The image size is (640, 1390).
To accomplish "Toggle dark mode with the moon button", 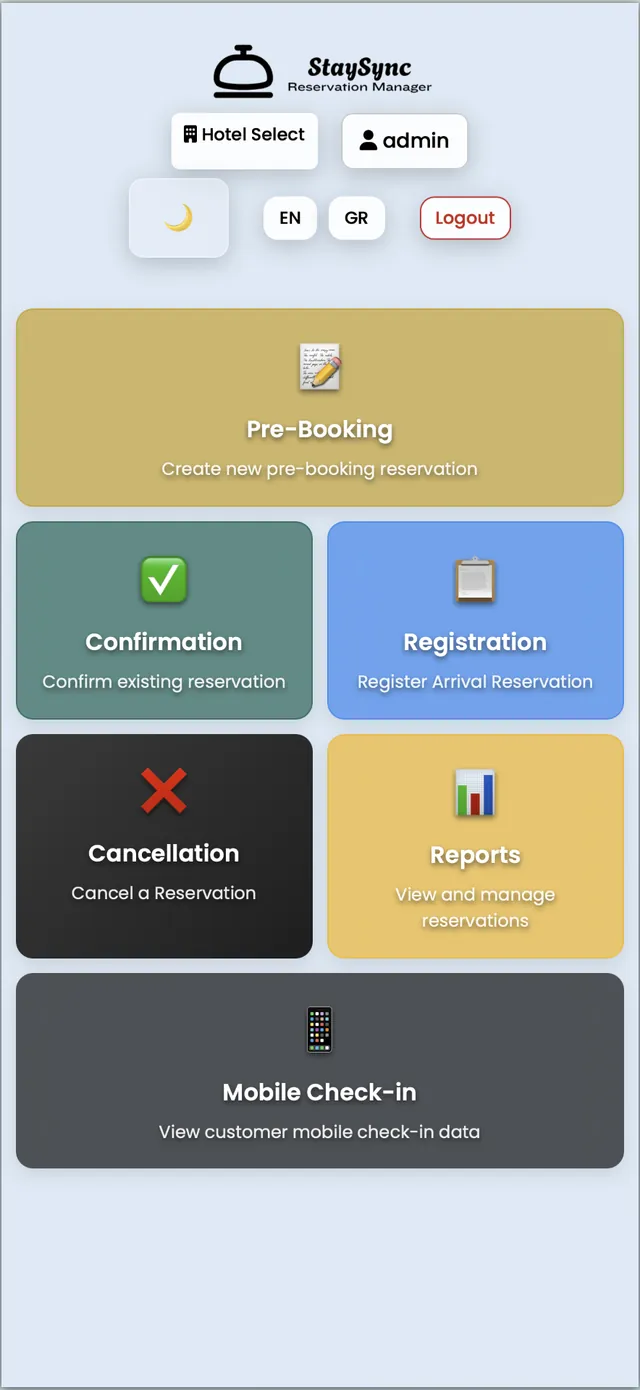I will pyautogui.click(x=179, y=218).
